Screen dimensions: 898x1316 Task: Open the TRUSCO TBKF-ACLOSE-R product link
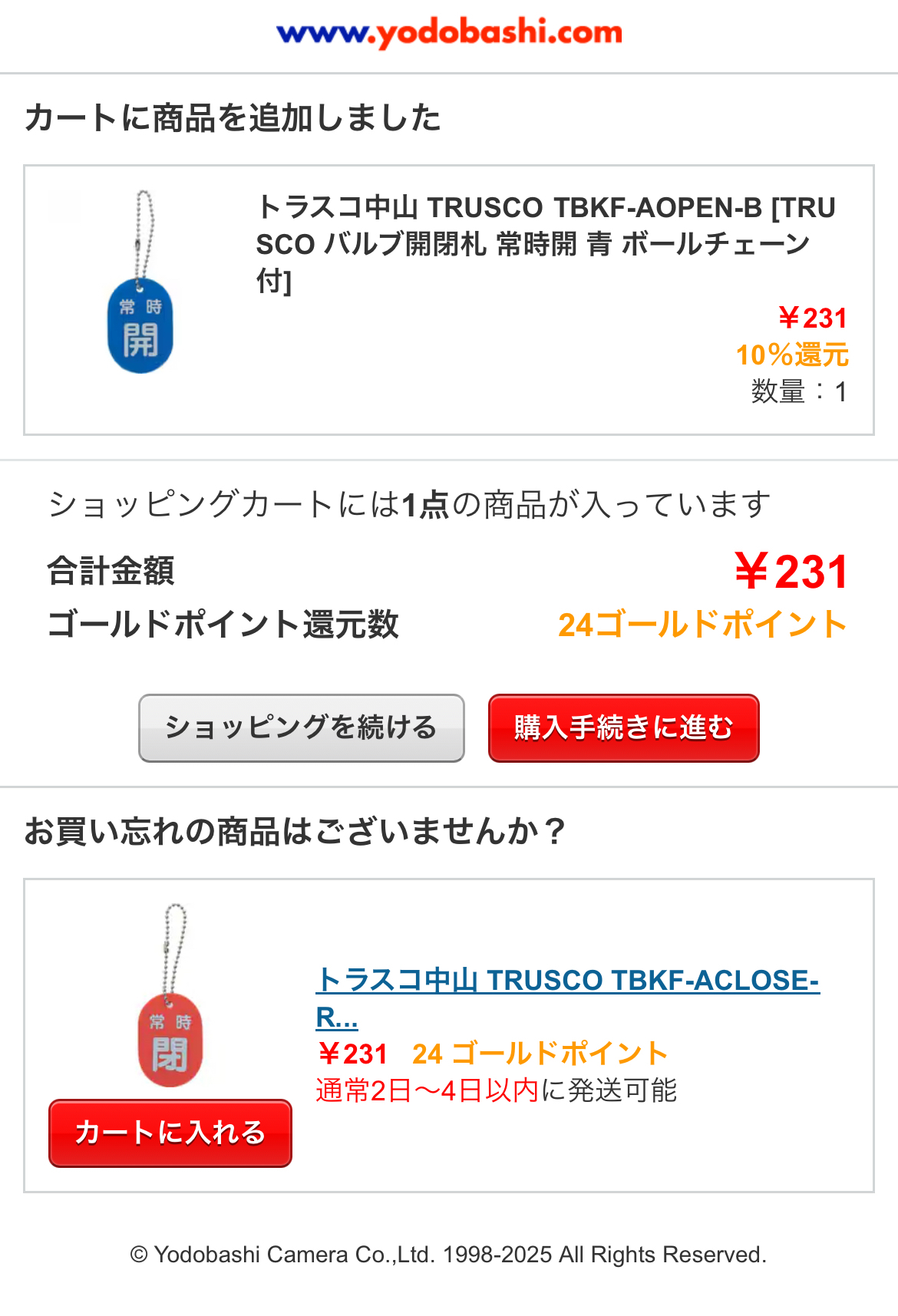(566, 981)
